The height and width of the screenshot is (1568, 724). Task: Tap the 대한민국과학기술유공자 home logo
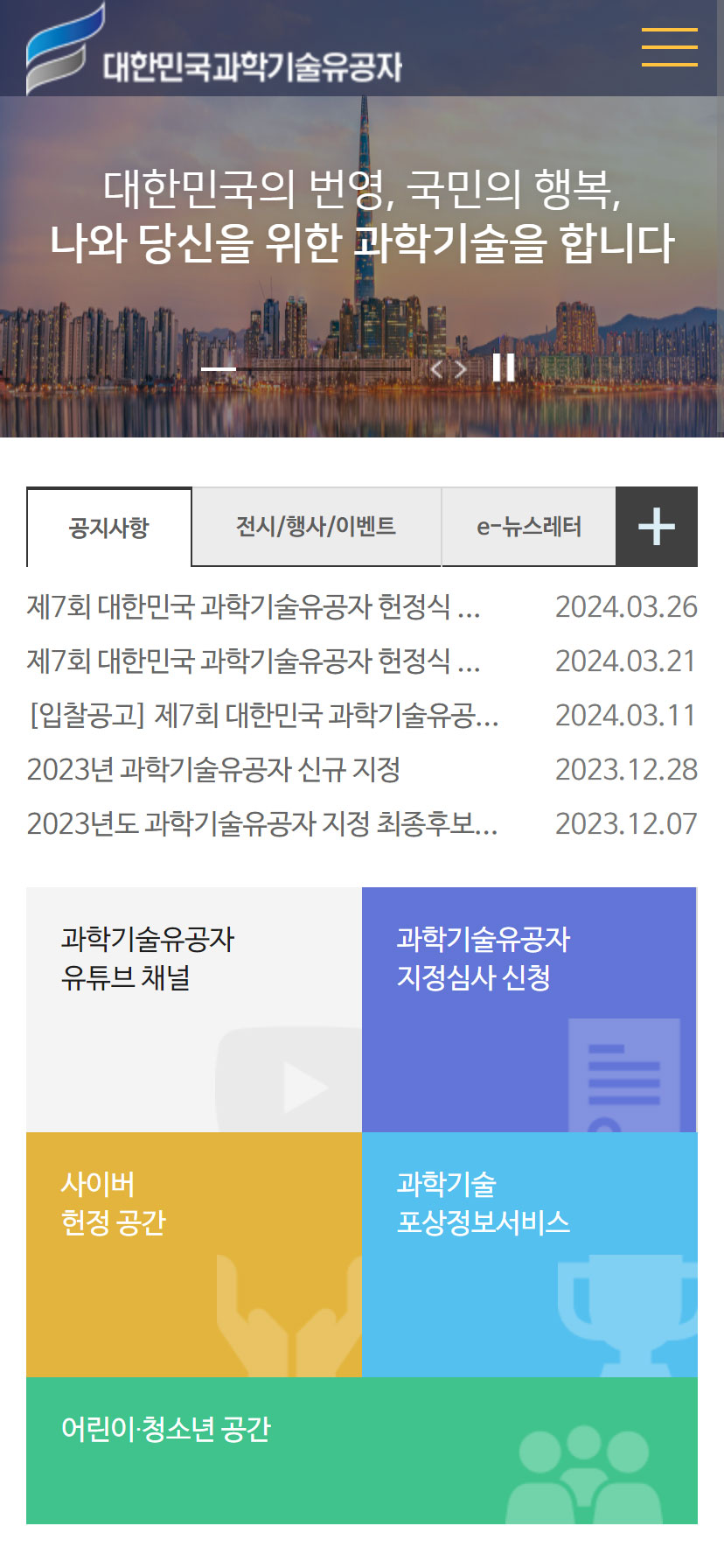coord(214,54)
